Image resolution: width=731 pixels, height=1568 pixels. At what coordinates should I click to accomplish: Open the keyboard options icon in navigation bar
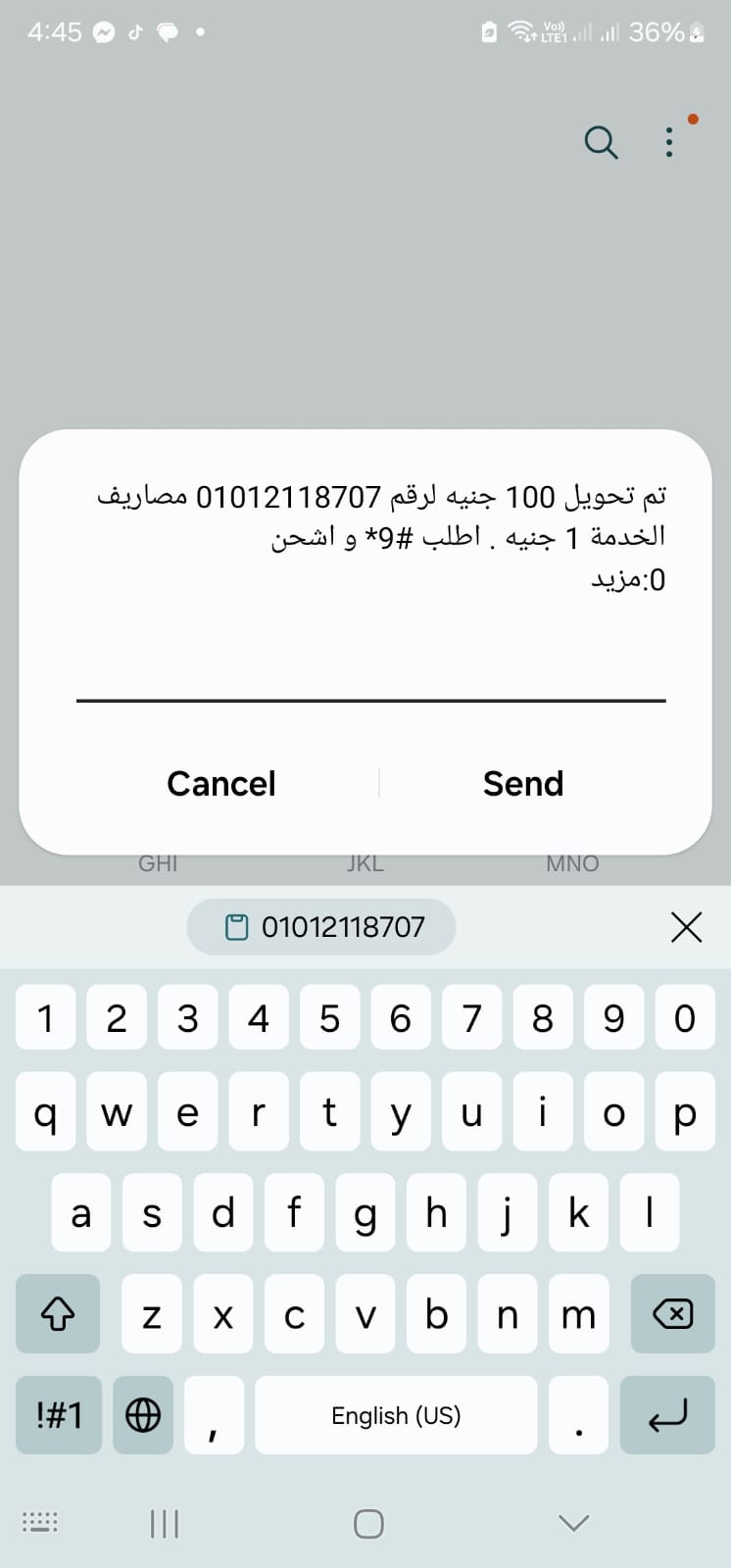coord(39,1522)
